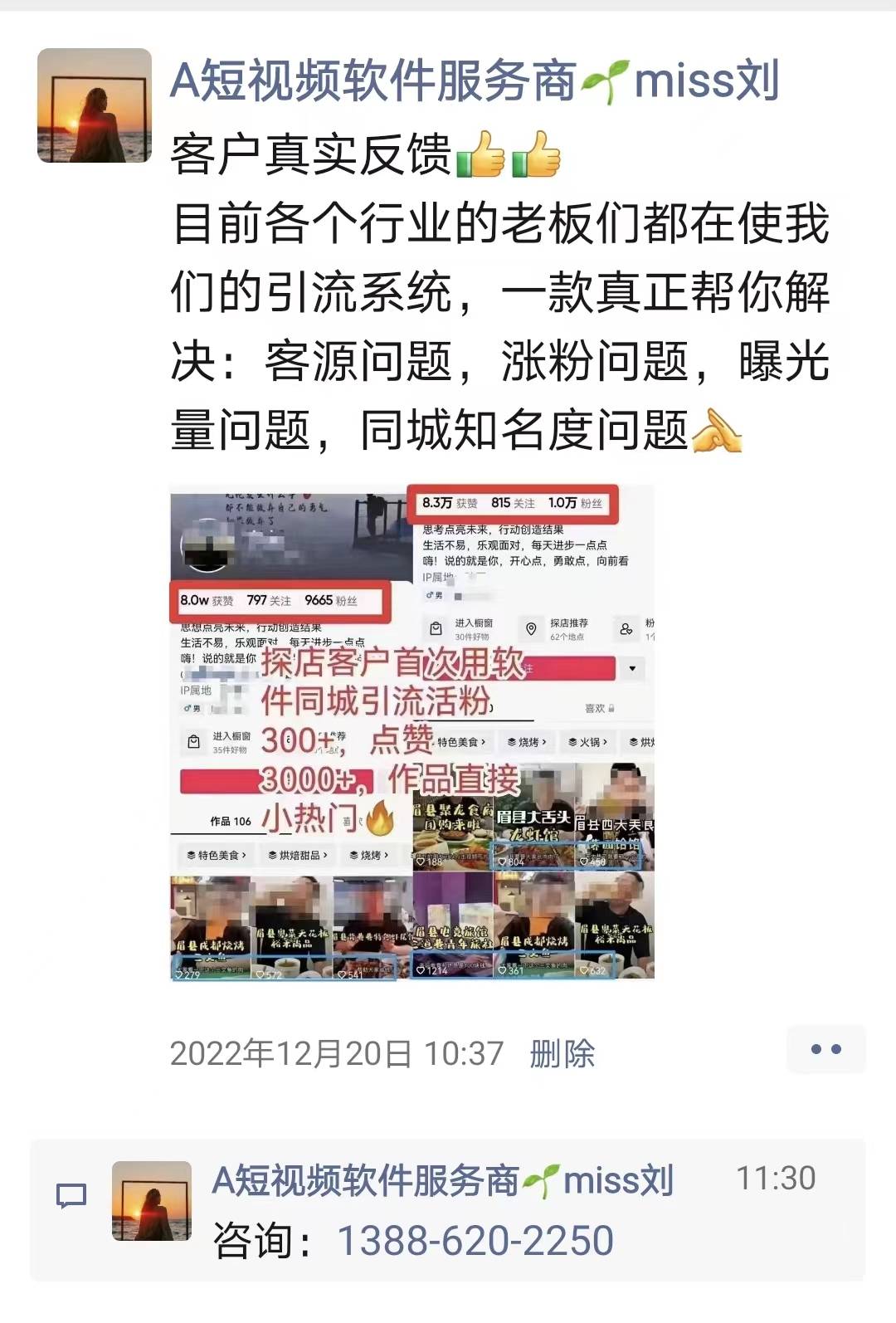Open the poster name A短视频软件服务商 miss刘

474,81
